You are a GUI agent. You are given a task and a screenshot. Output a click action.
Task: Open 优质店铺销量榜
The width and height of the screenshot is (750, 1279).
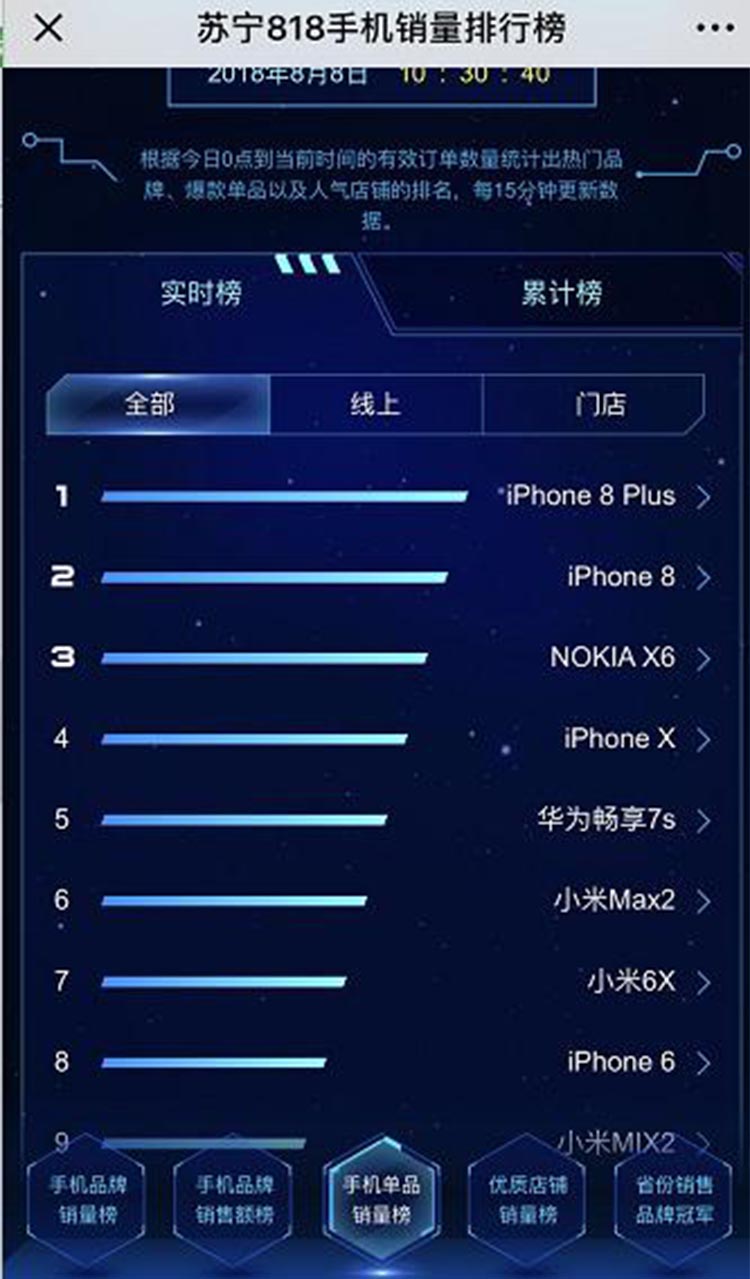[528, 1200]
